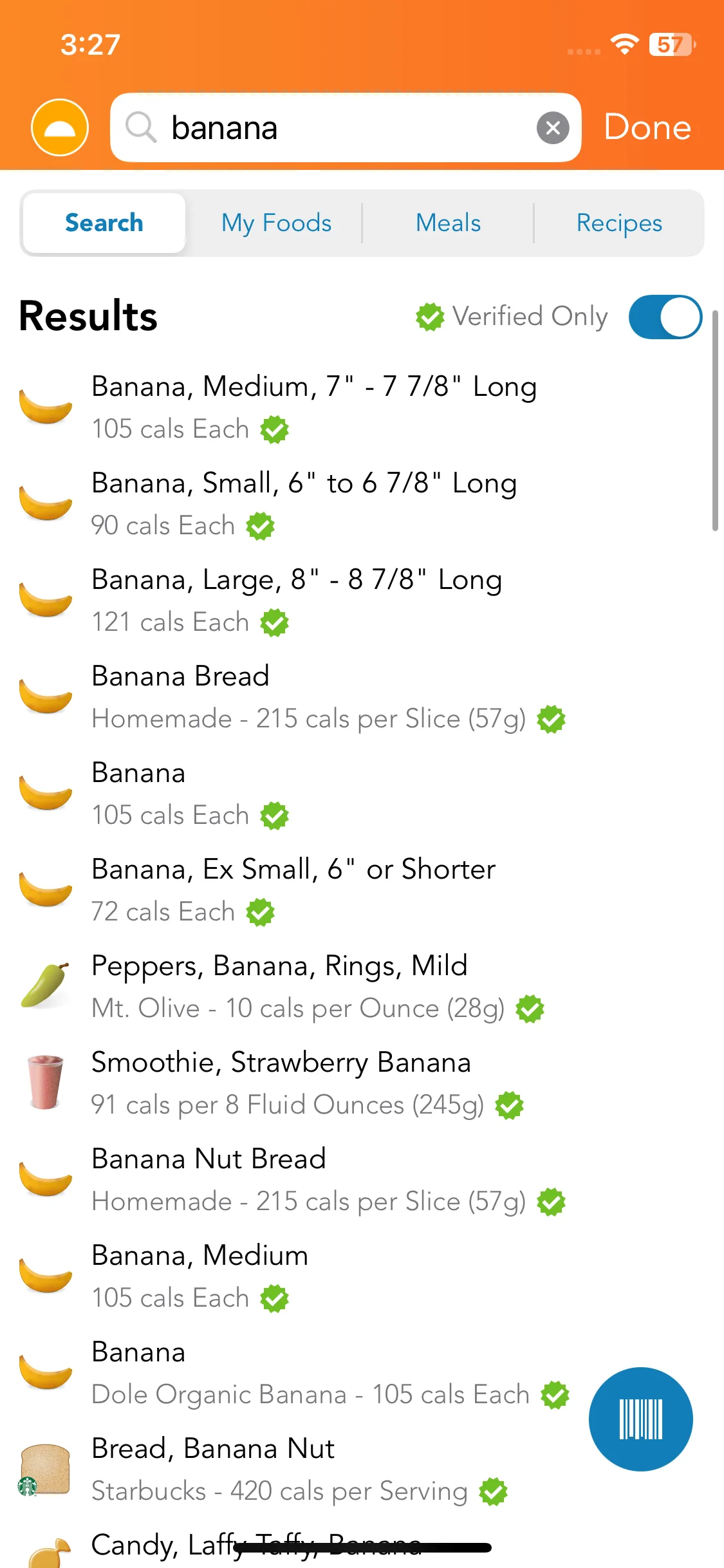Open the barcode scanner

640,1419
